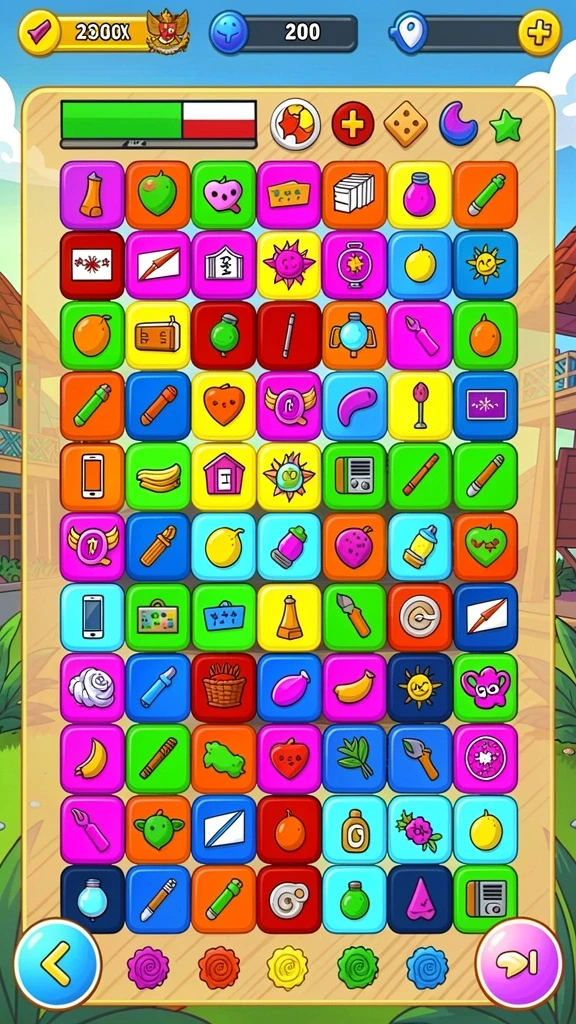The width and height of the screenshot is (576, 1024).
Task: Tap the yellow plus button at top right
Action: [x=539, y=33]
